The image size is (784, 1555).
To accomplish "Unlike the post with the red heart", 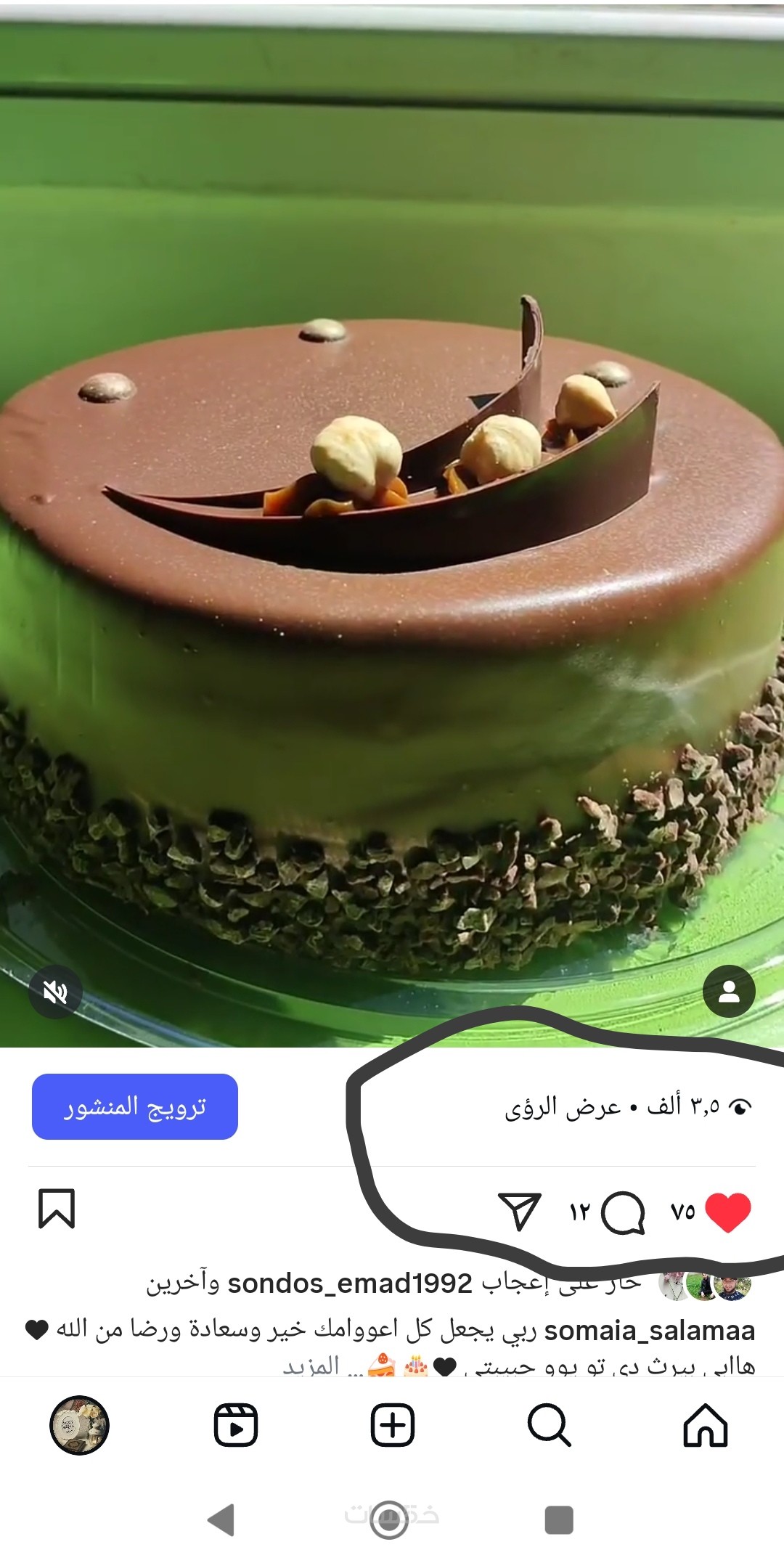I will 727,1212.
